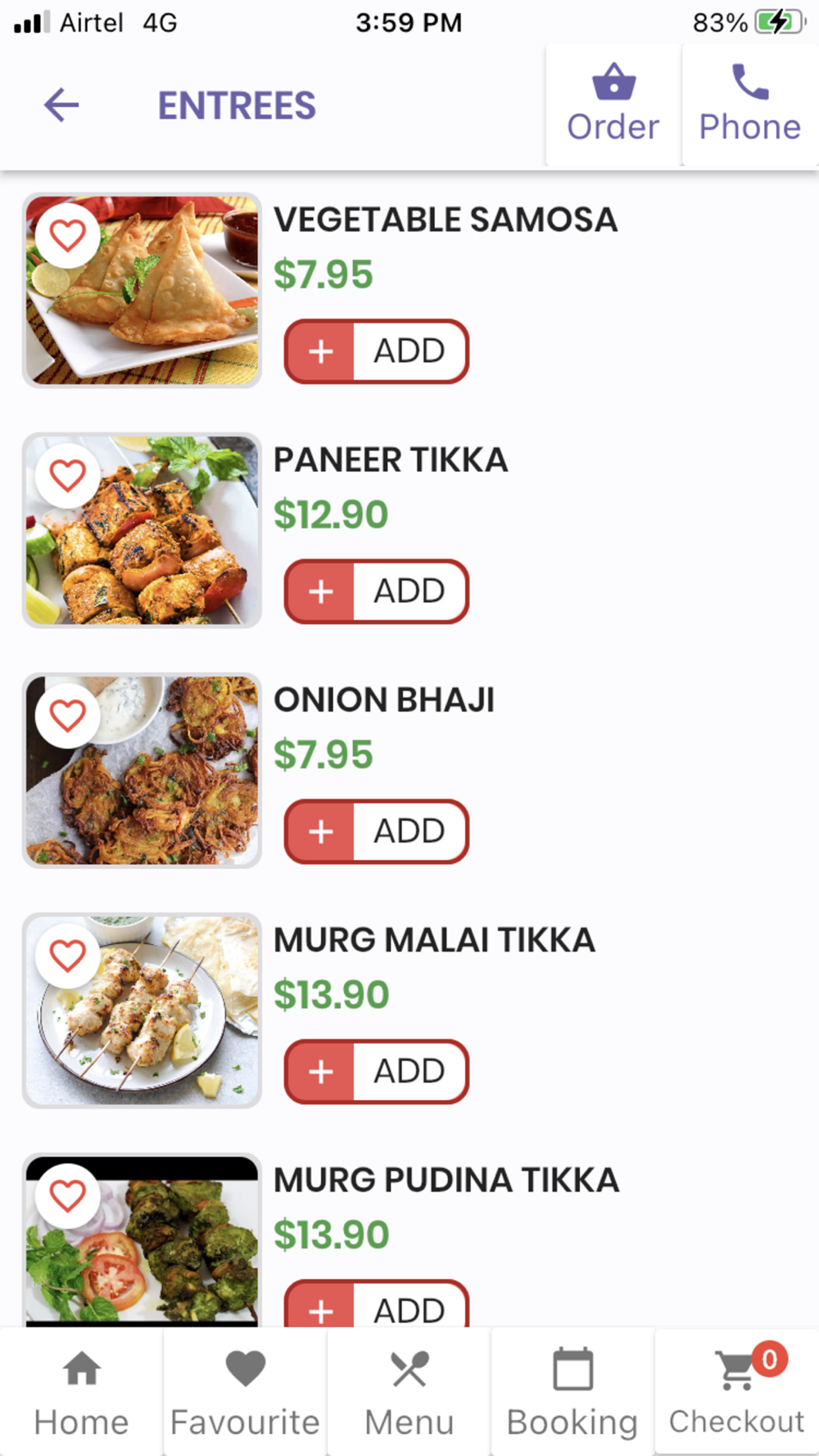819x1456 pixels.
Task: Save Murg Pudina Tikka to favourites
Action: point(68,1196)
